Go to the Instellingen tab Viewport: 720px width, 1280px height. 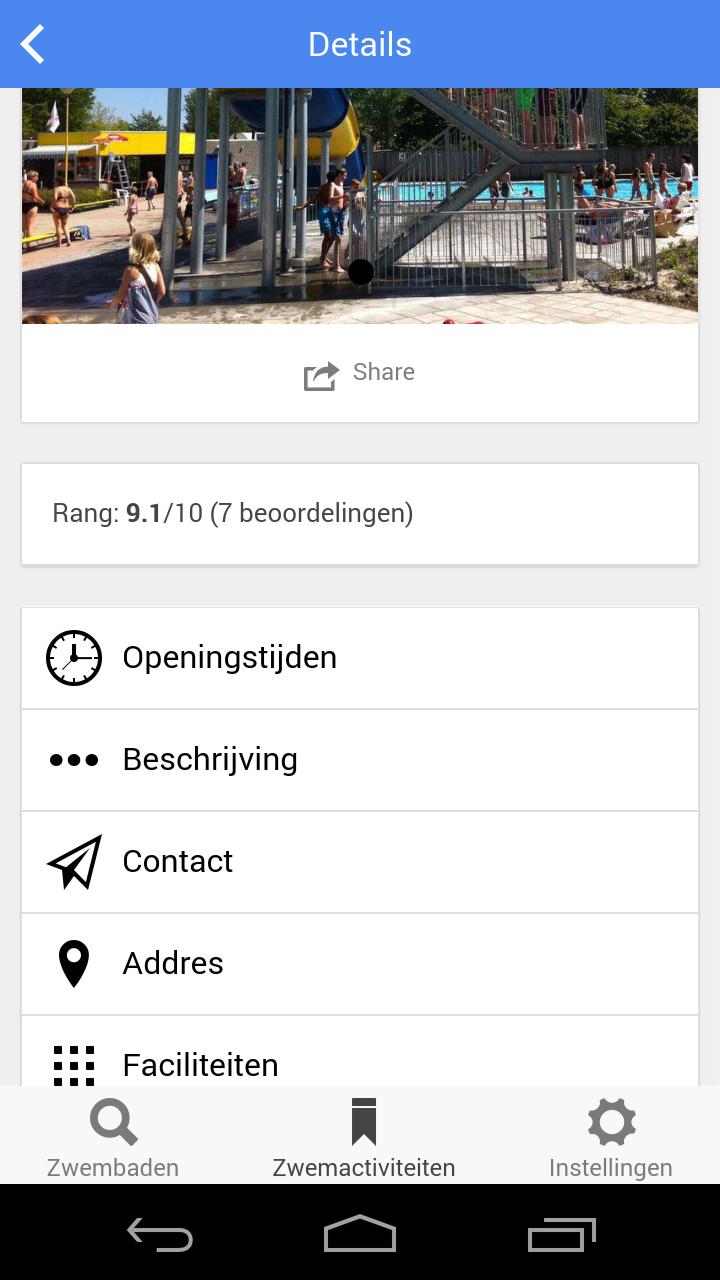[x=610, y=1138]
